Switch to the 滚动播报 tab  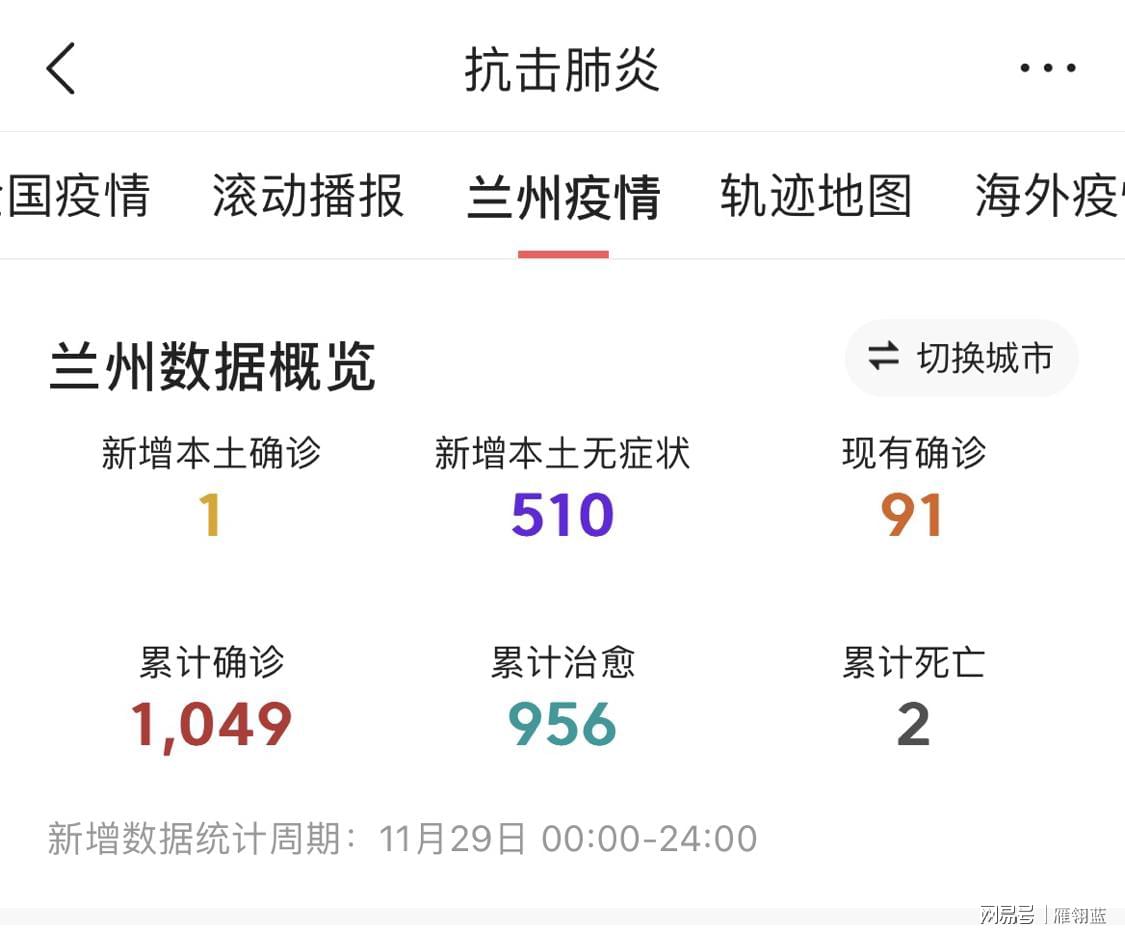(308, 196)
